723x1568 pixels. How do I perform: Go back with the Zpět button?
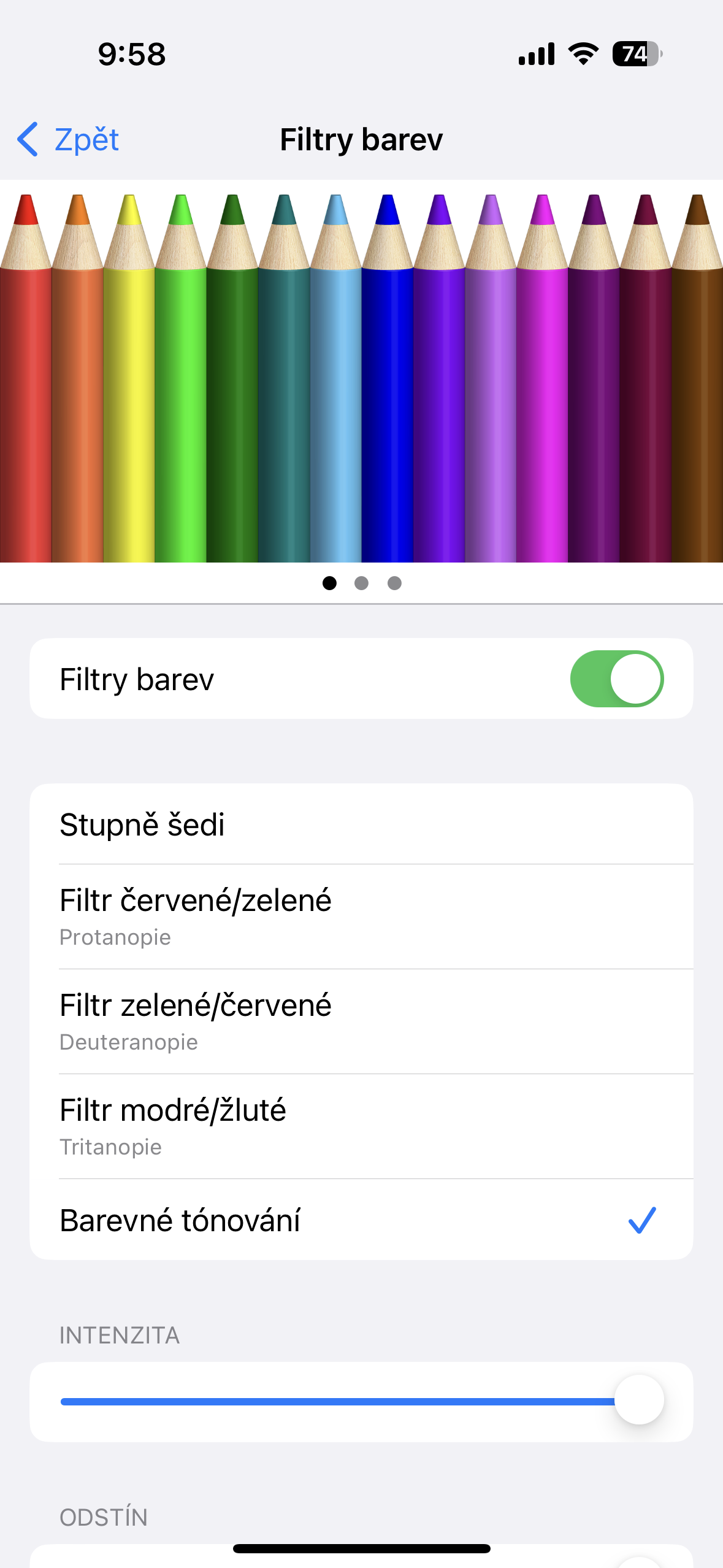point(68,139)
